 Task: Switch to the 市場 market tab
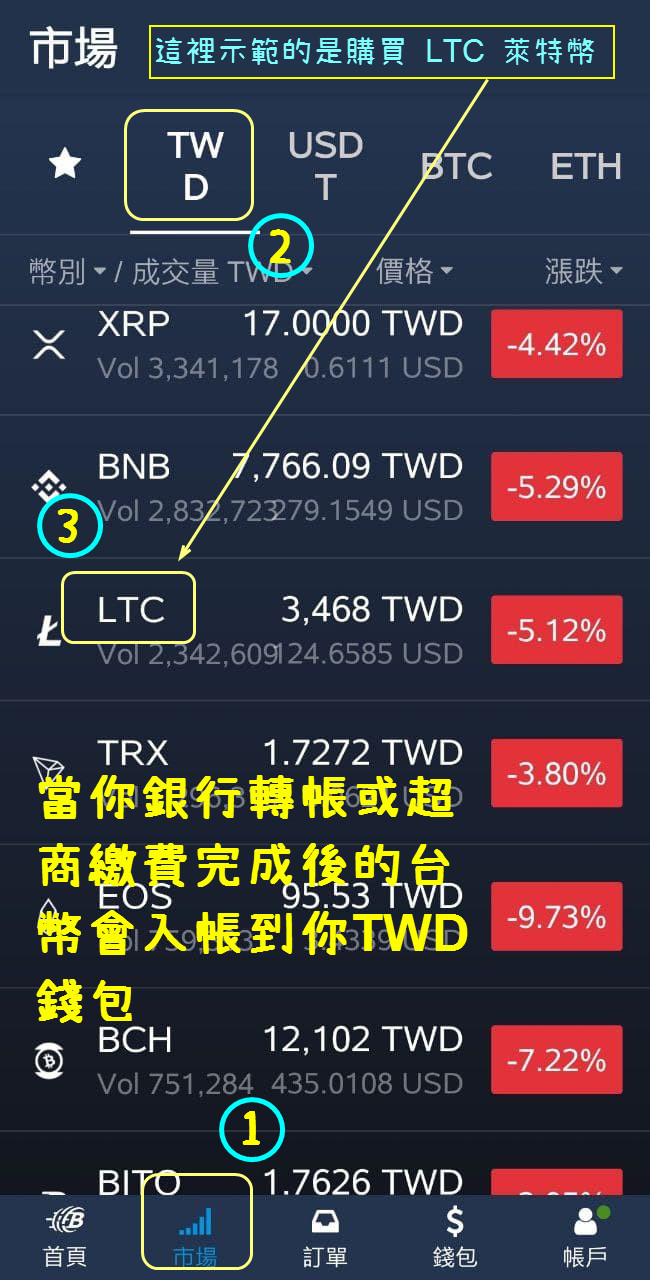[195, 1237]
